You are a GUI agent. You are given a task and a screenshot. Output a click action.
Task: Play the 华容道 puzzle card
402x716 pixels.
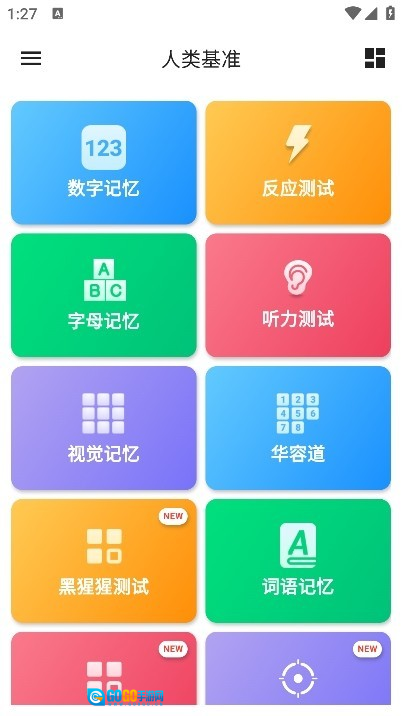pyautogui.click(x=298, y=428)
